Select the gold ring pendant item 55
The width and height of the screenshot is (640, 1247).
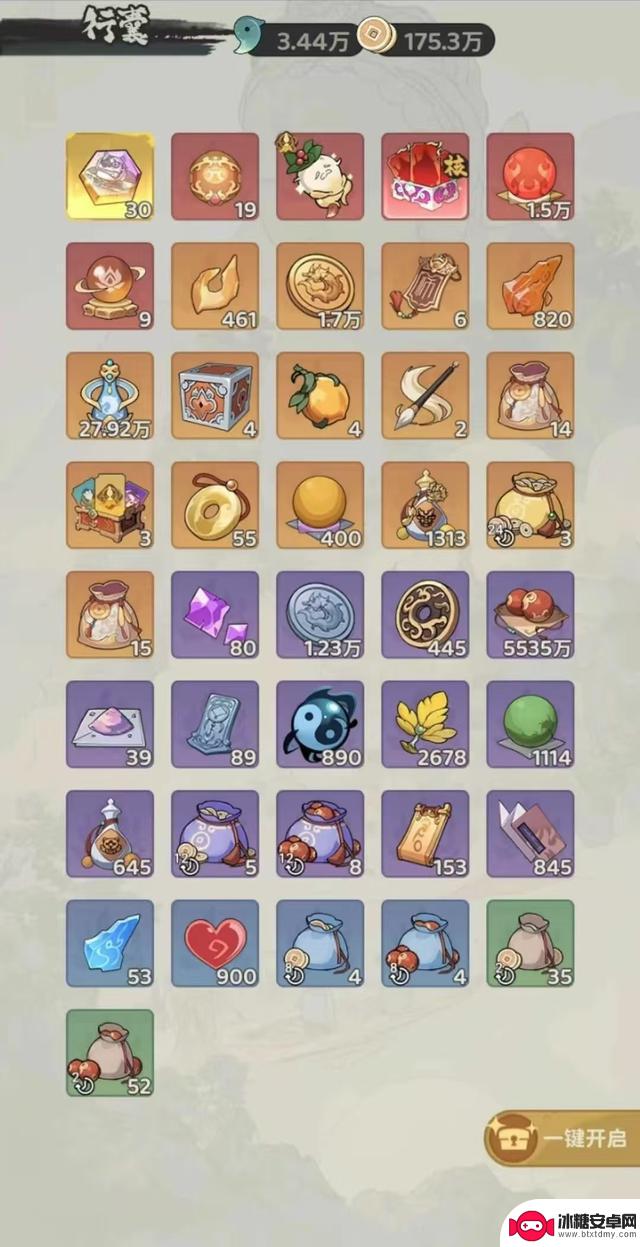[215, 505]
